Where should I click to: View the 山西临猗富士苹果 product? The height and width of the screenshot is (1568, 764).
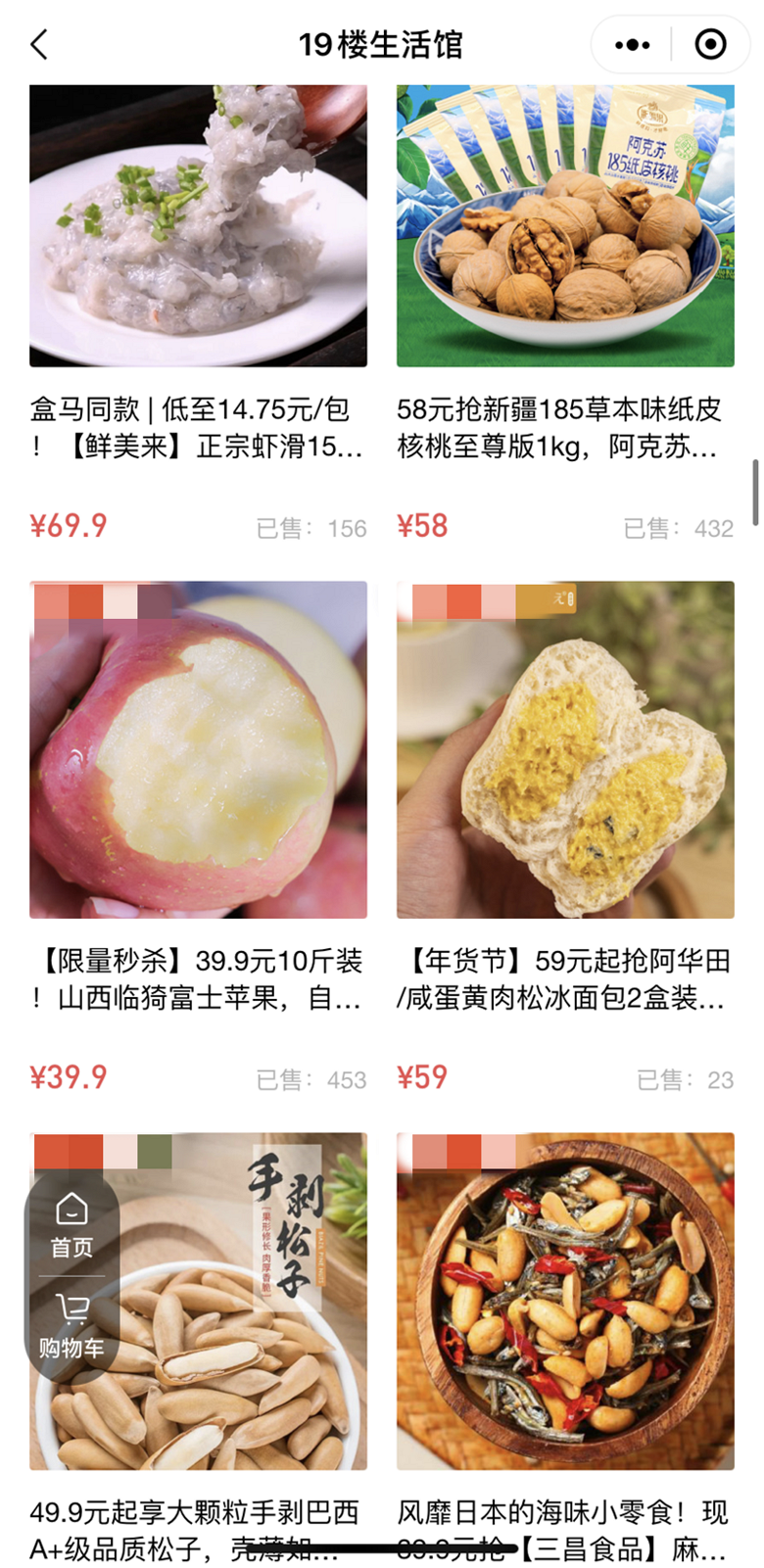point(199,838)
